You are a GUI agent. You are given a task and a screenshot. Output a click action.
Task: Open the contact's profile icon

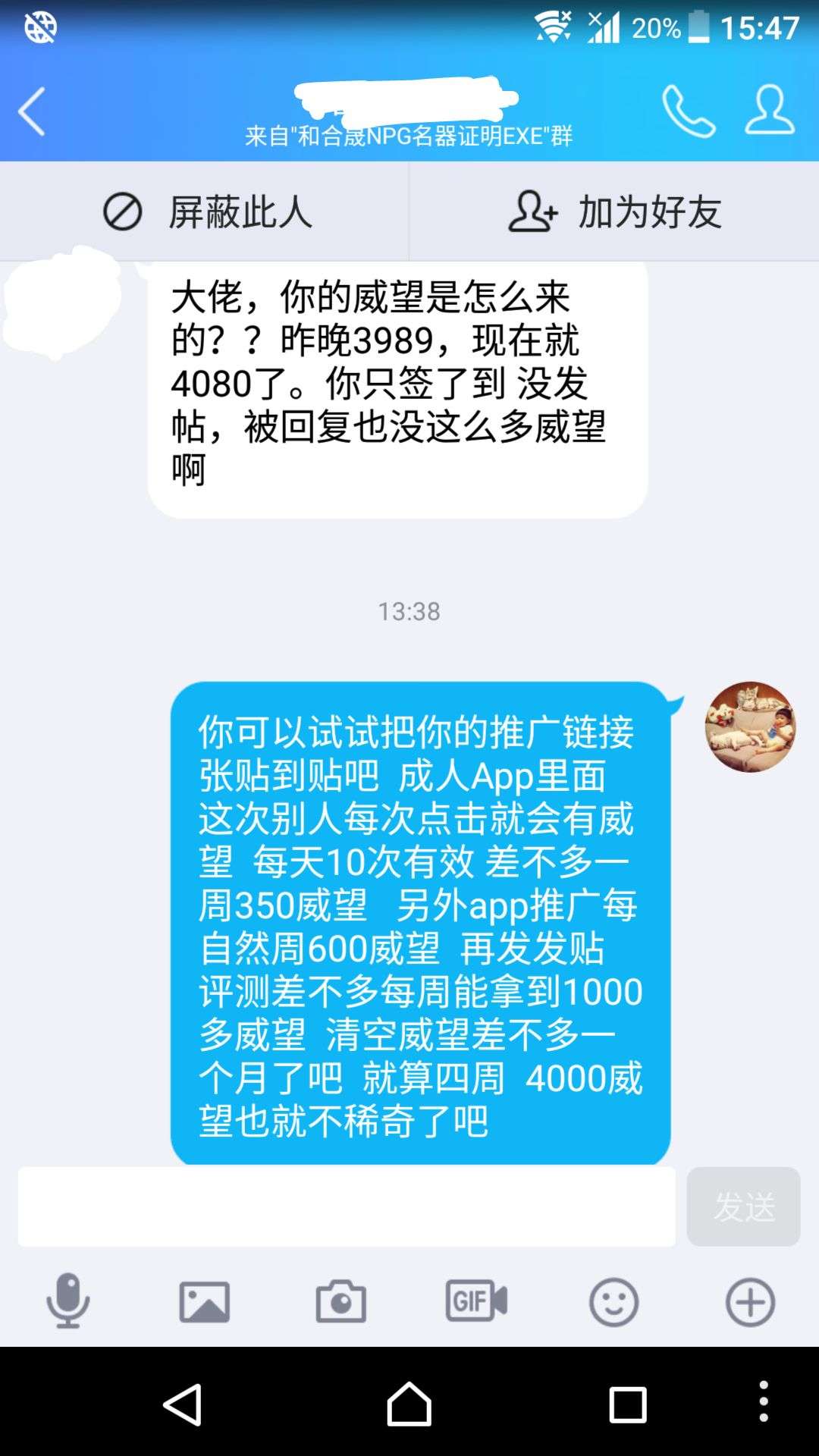(x=769, y=111)
